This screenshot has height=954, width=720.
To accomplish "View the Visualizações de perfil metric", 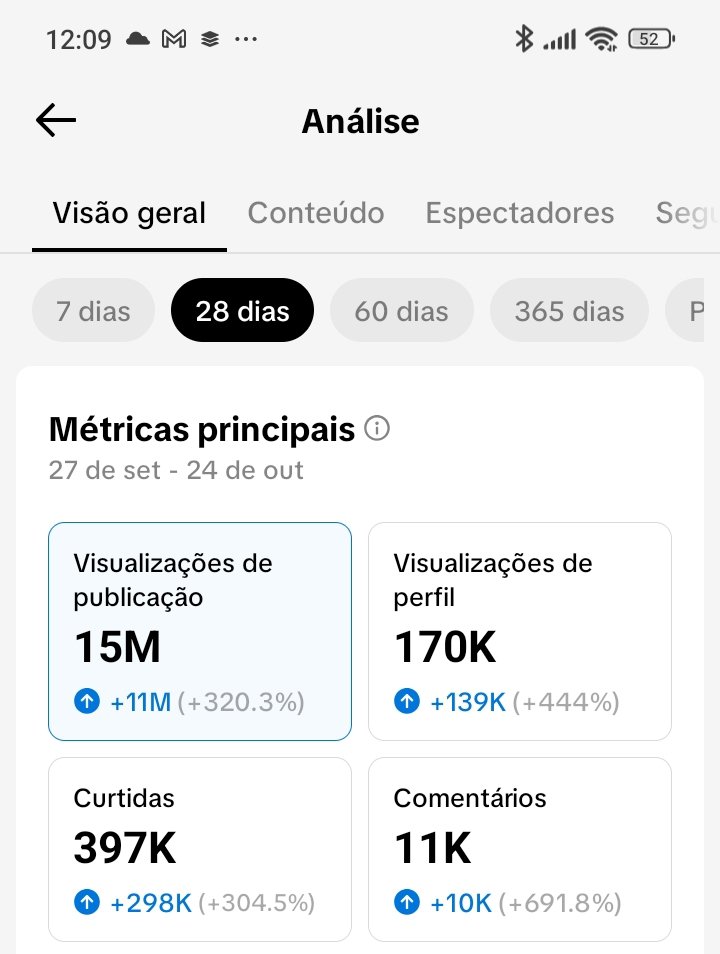I will pos(519,631).
